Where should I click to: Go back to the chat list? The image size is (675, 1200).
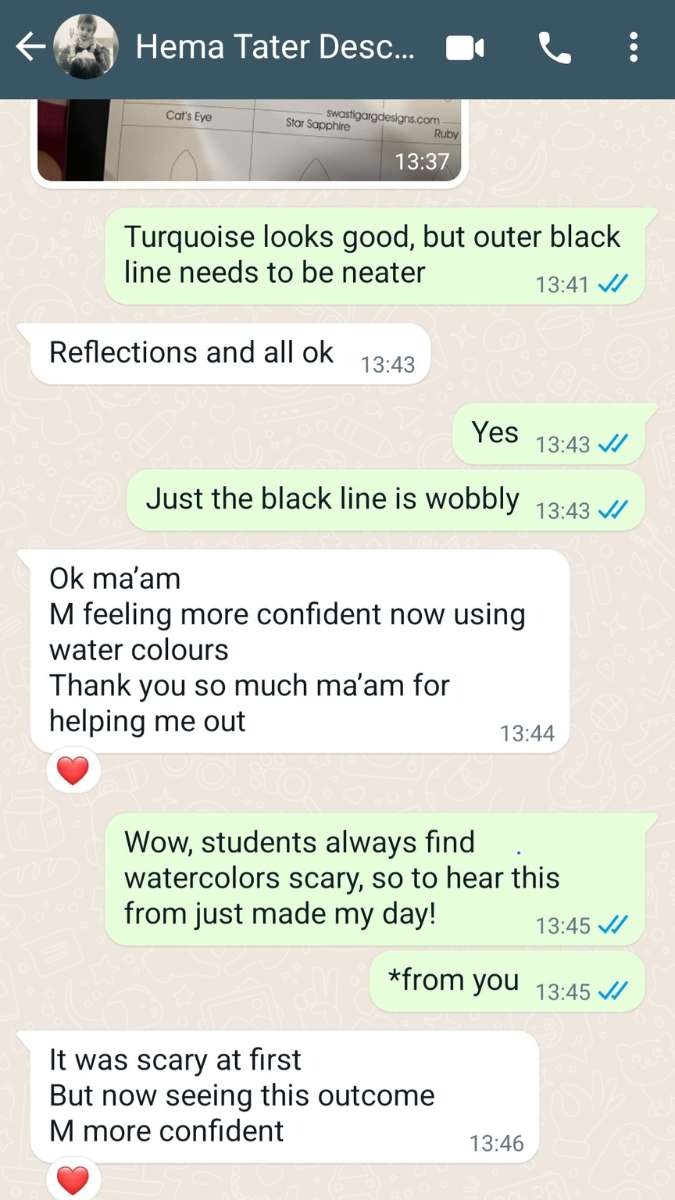(x=32, y=47)
